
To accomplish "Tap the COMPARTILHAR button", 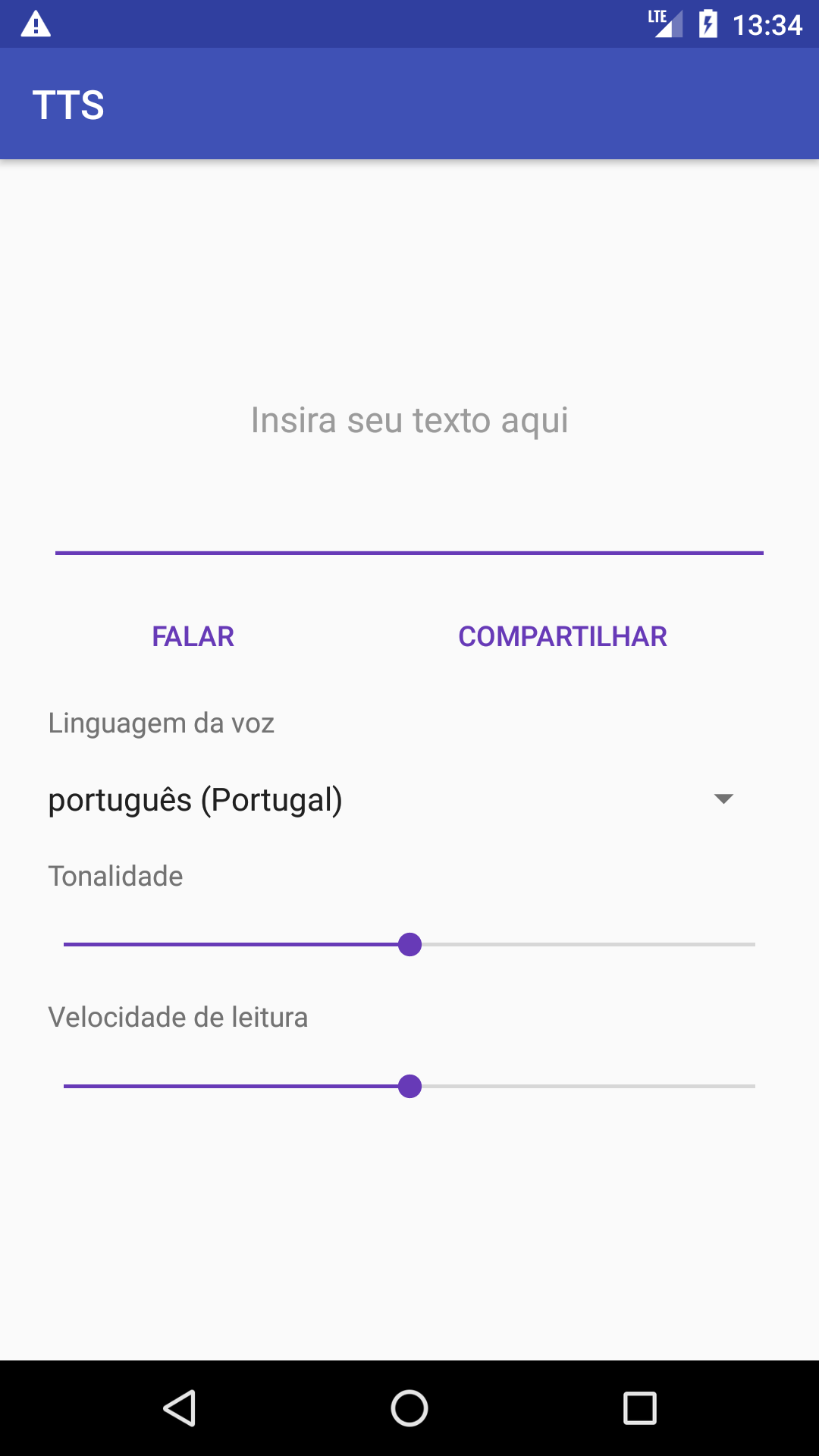I will click(x=562, y=636).
